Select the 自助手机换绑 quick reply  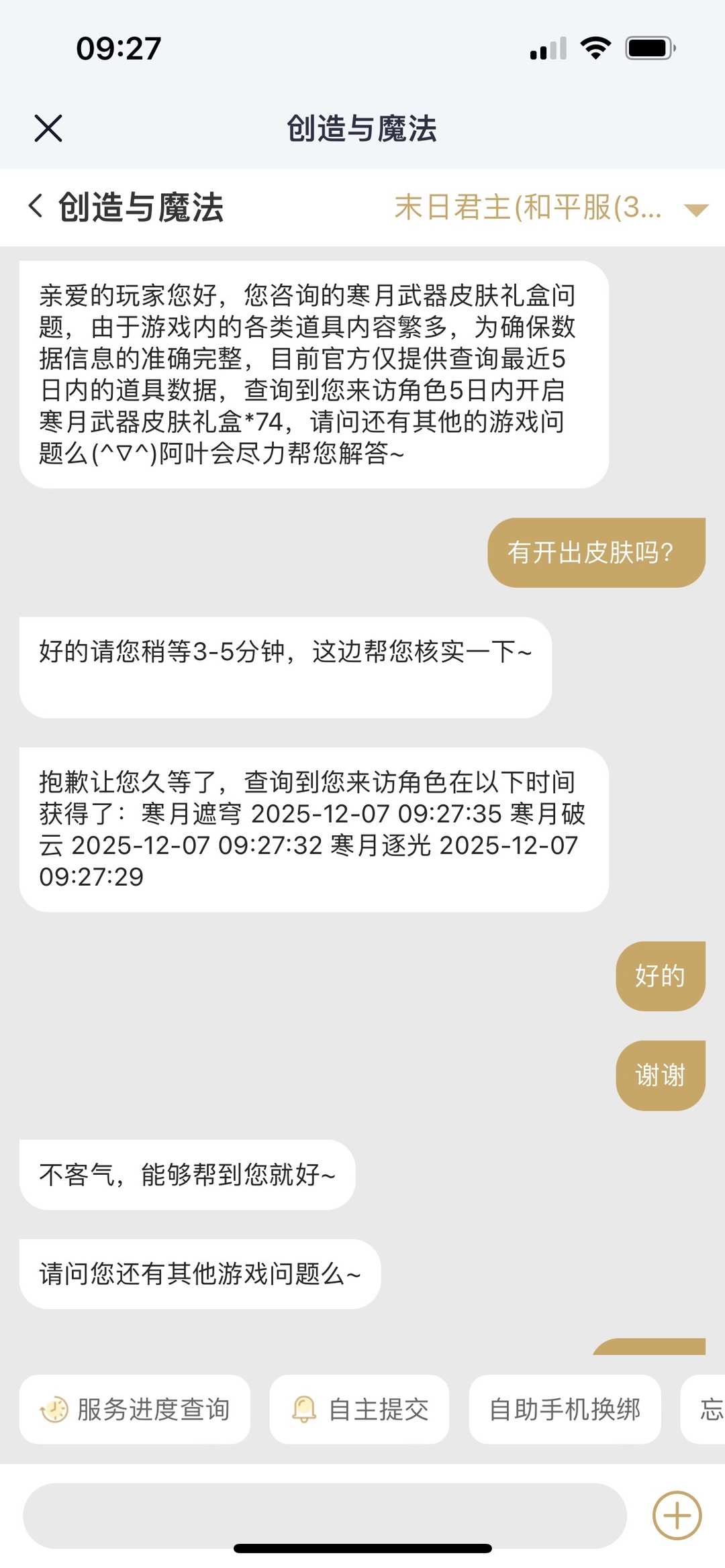pos(566,1410)
